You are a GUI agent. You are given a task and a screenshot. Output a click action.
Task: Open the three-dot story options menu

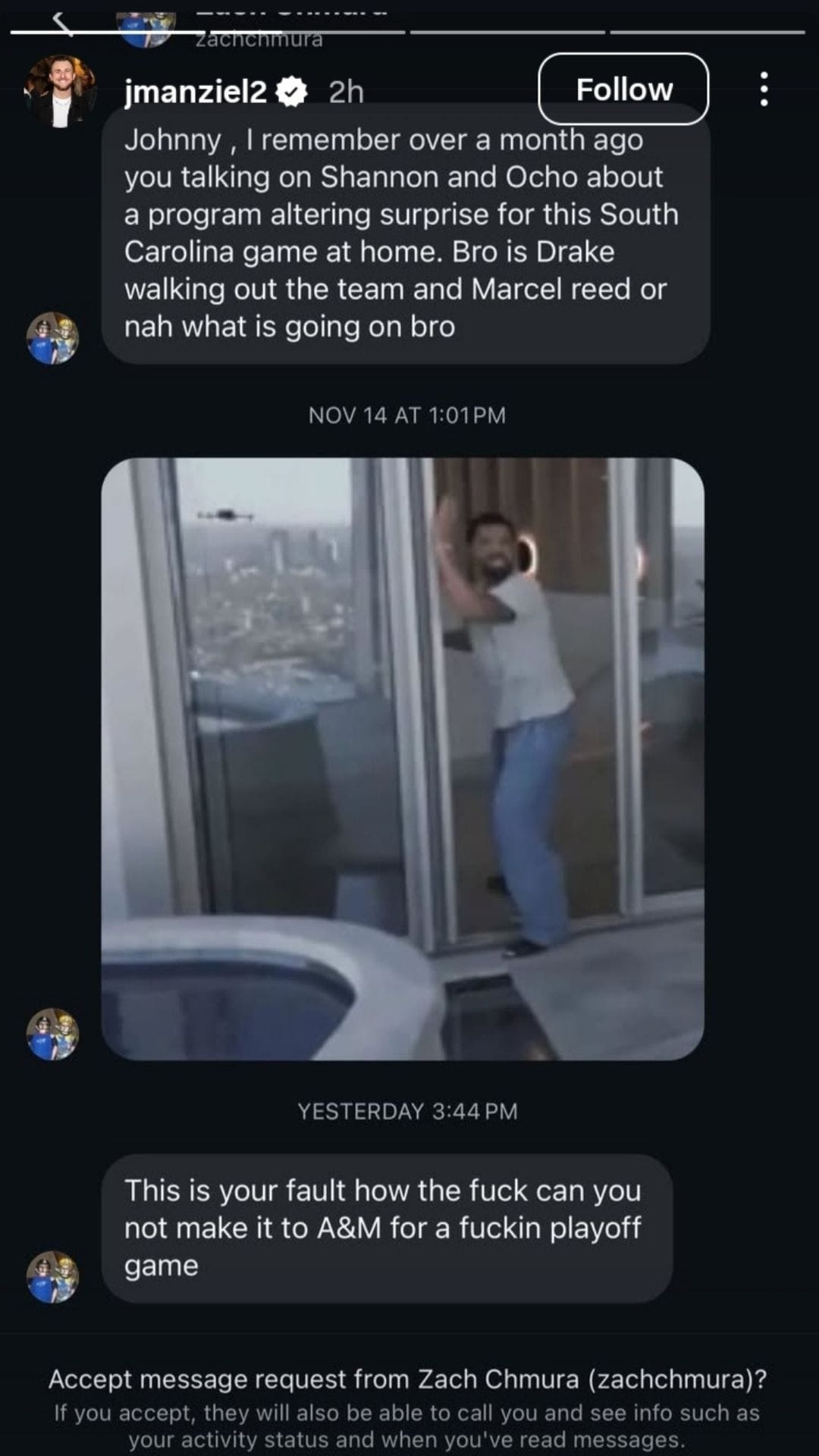[x=764, y=89]
